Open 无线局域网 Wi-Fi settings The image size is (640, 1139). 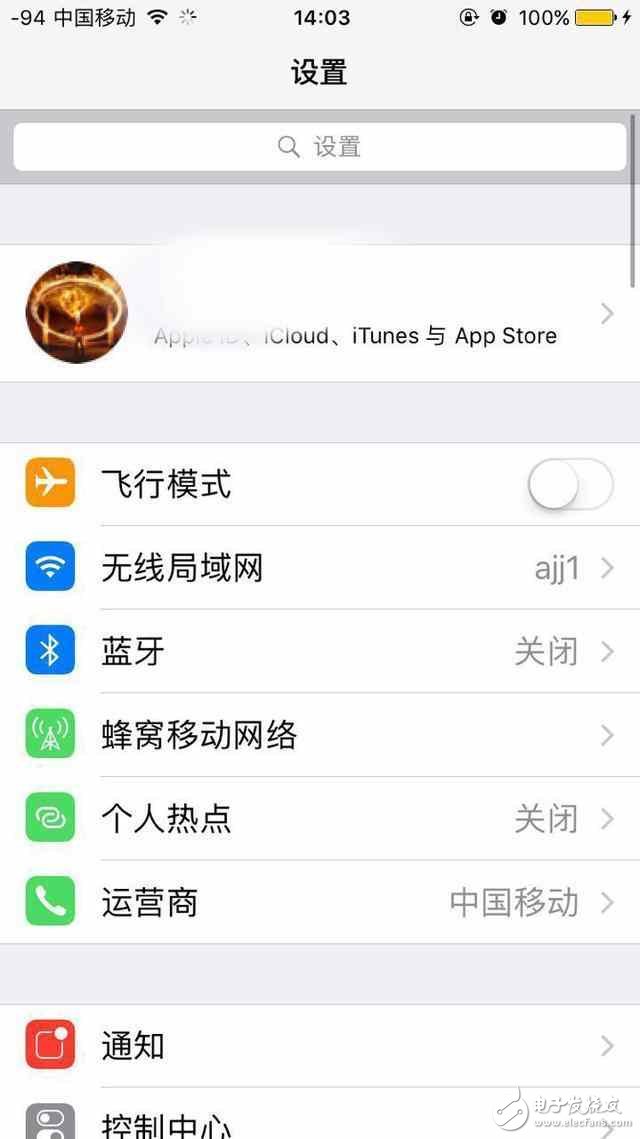coord(320,569)
